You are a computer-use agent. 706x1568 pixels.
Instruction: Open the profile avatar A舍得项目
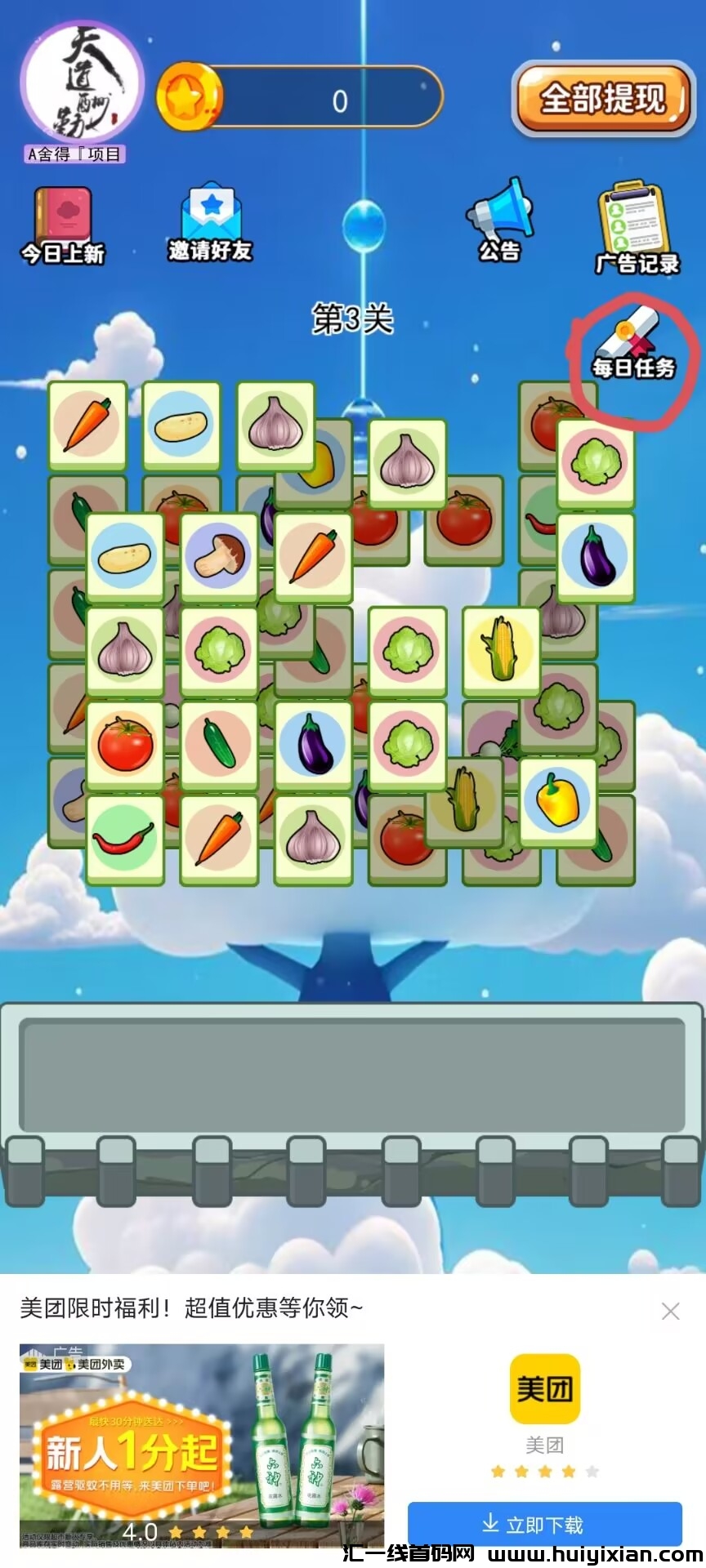pos(80,86)
